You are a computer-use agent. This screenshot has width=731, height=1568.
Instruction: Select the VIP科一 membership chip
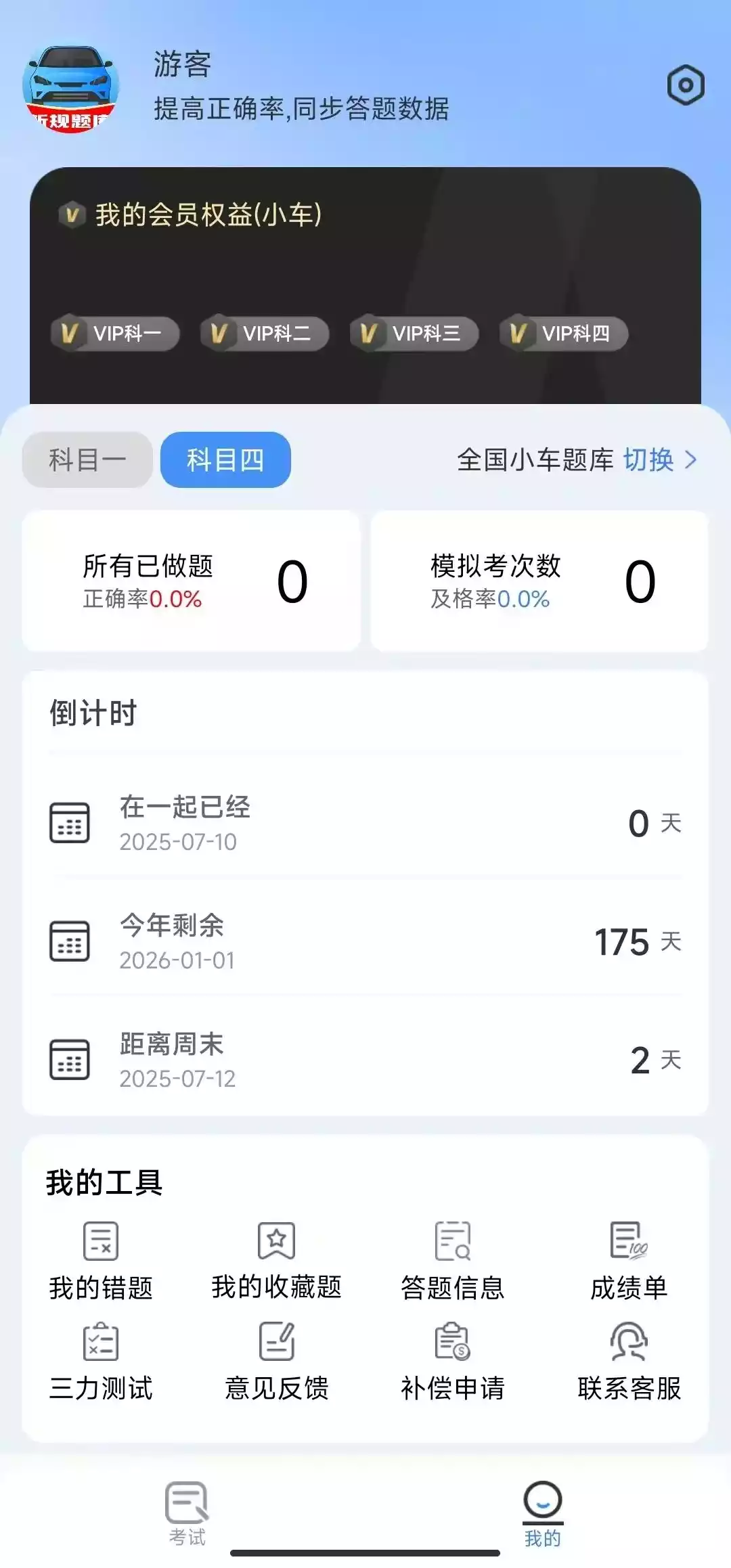pos(115,334)
